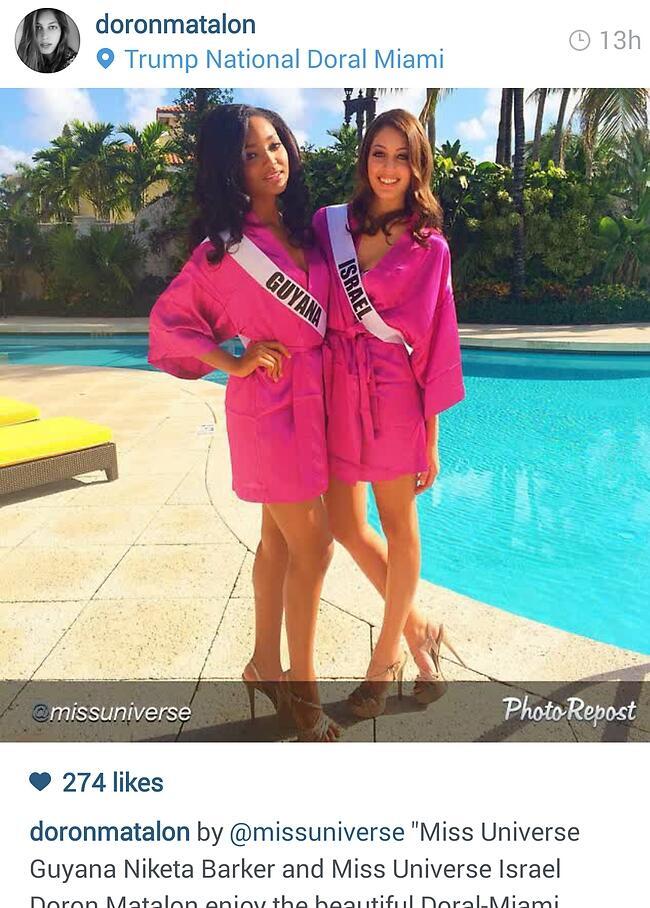The image size is (650, 908).
Task: Tap doronmatalon username in the caption
Action: click(x=109, y=832)
